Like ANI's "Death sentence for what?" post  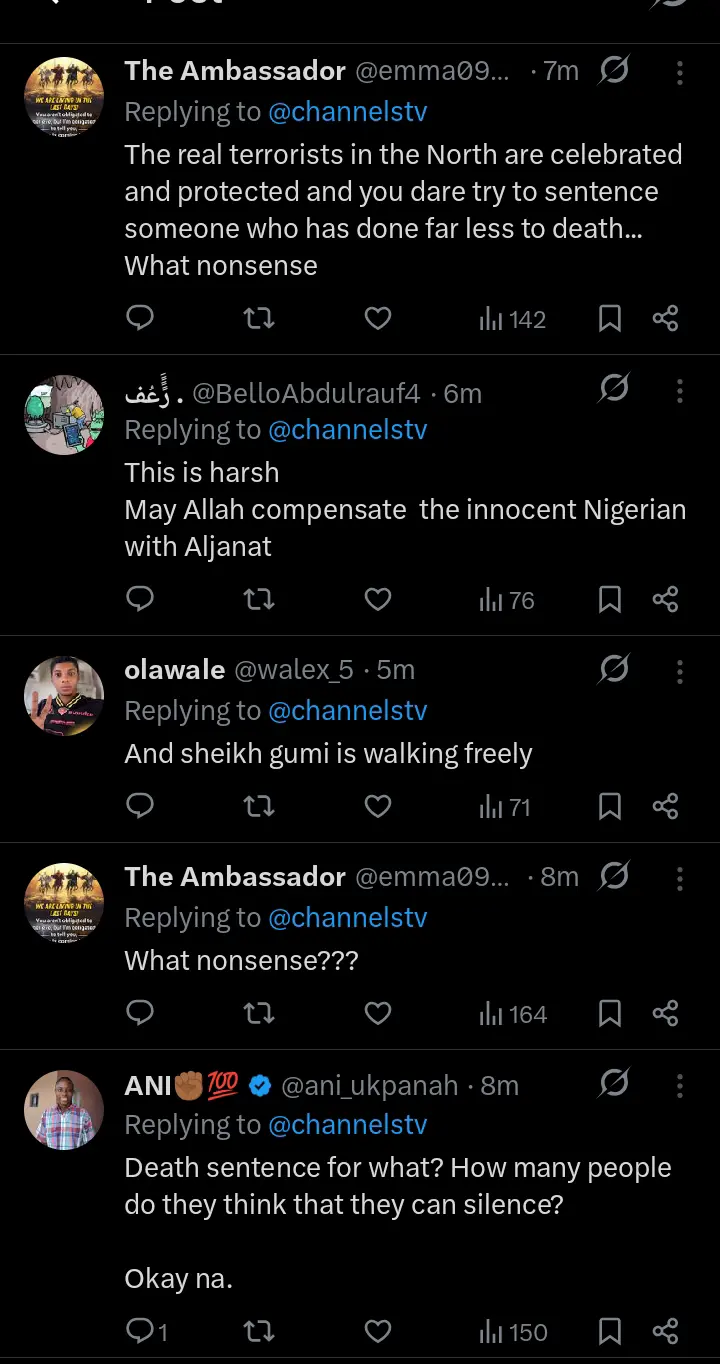[x=377, y=1331]
